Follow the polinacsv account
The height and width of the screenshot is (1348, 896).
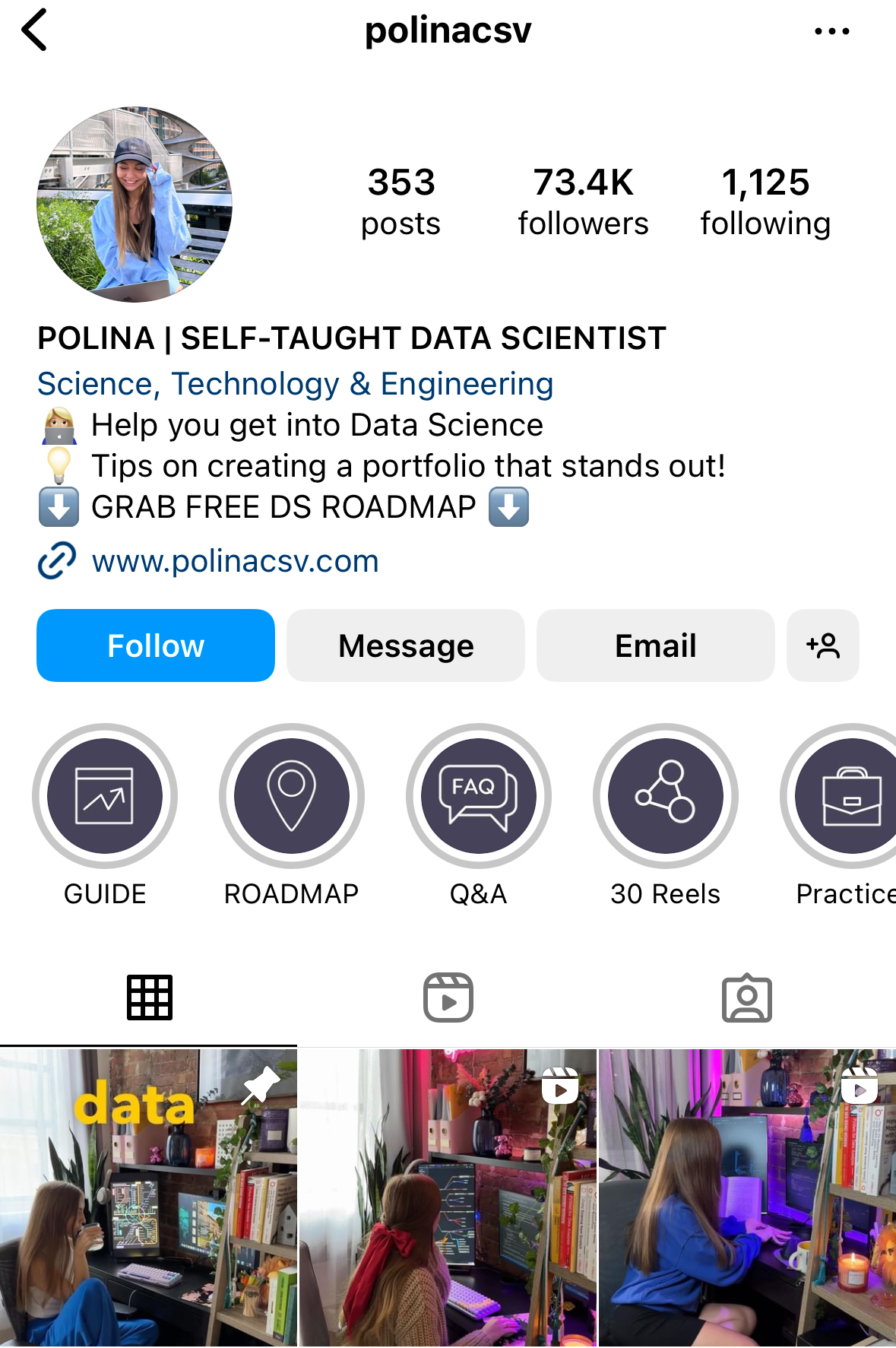(156, 645)
